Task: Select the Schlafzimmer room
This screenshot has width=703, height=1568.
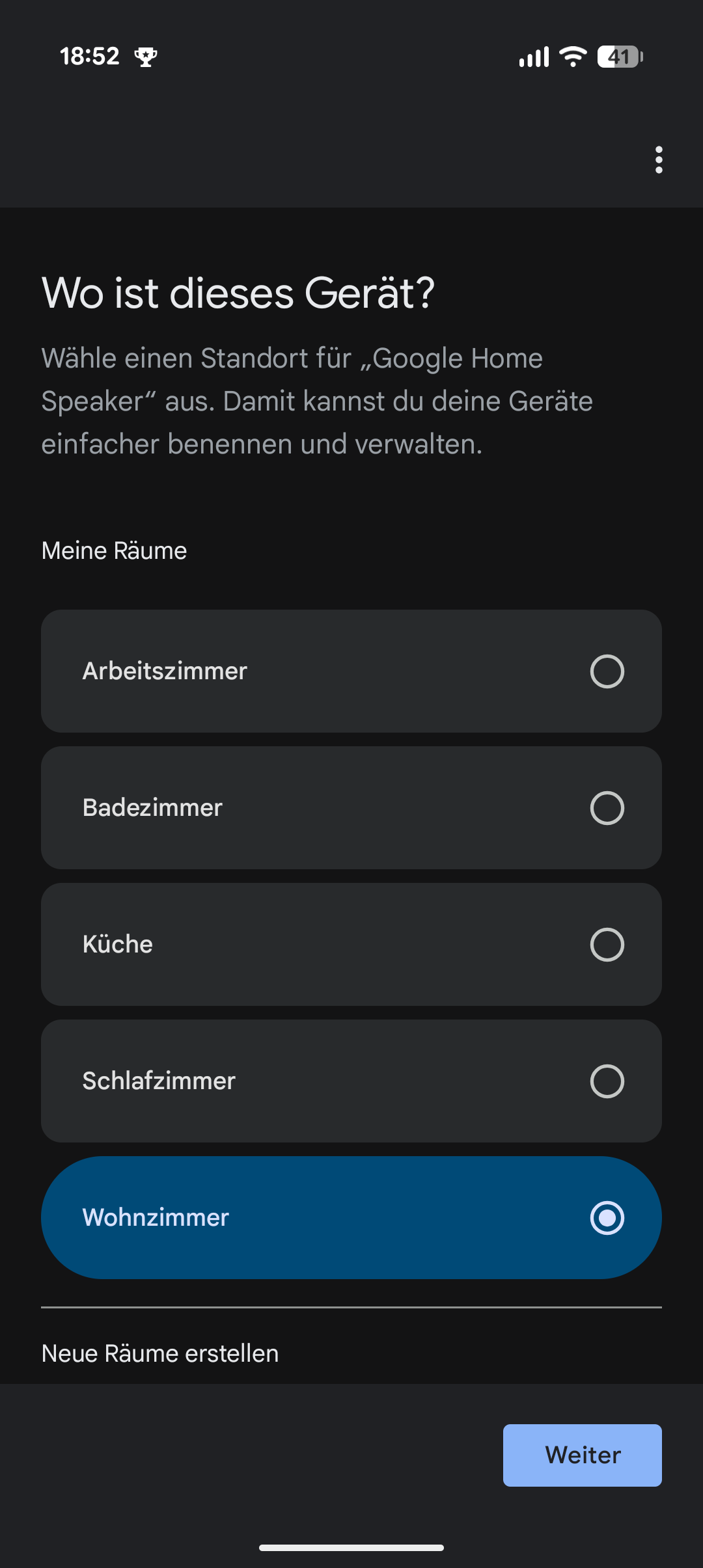Action: (x=351, y=1081)
